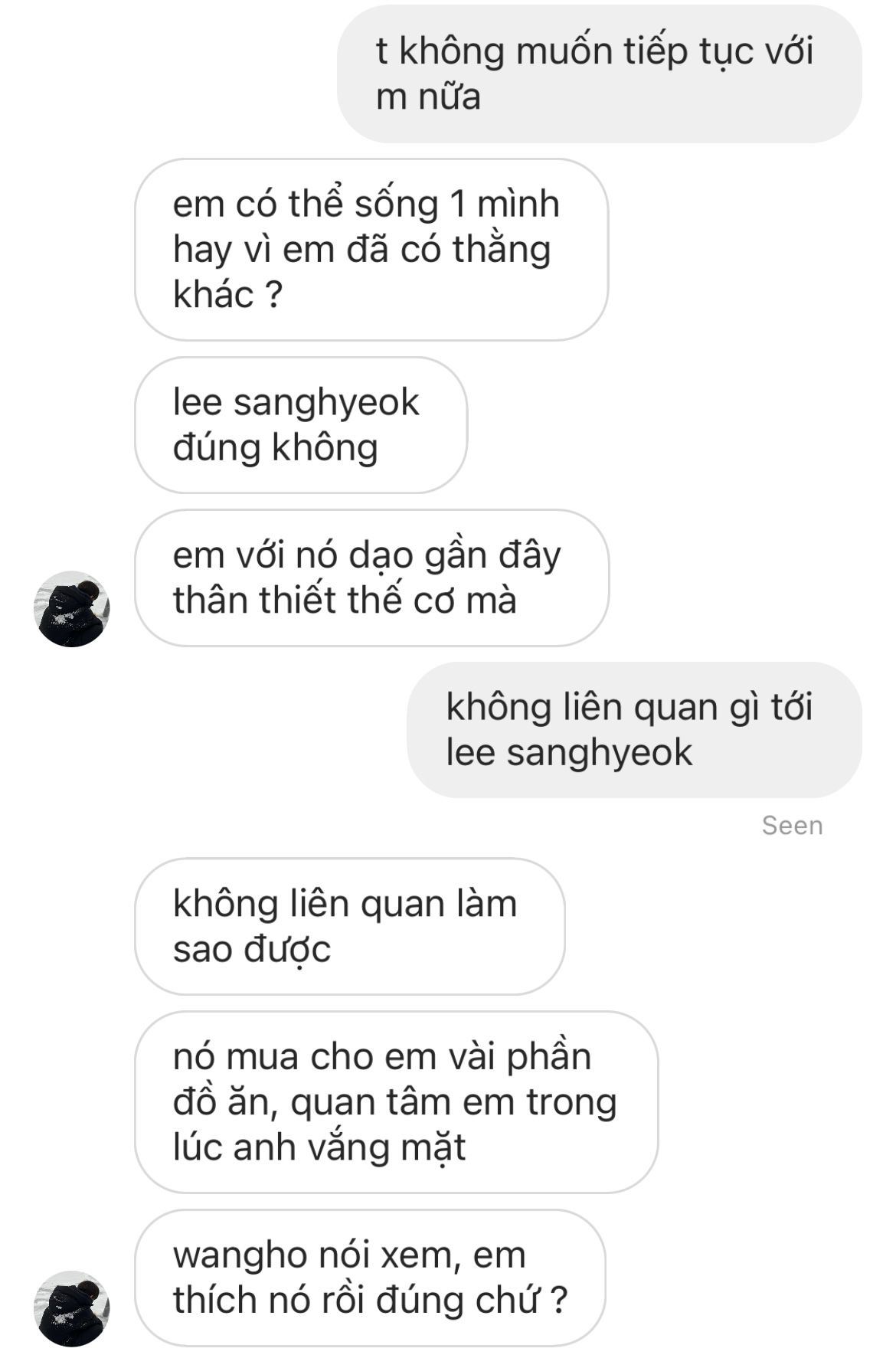Open sender's avatar beside "thân thiết thế cơ mà"
This screenshot has height=1368, width=896.
[72, 609]
